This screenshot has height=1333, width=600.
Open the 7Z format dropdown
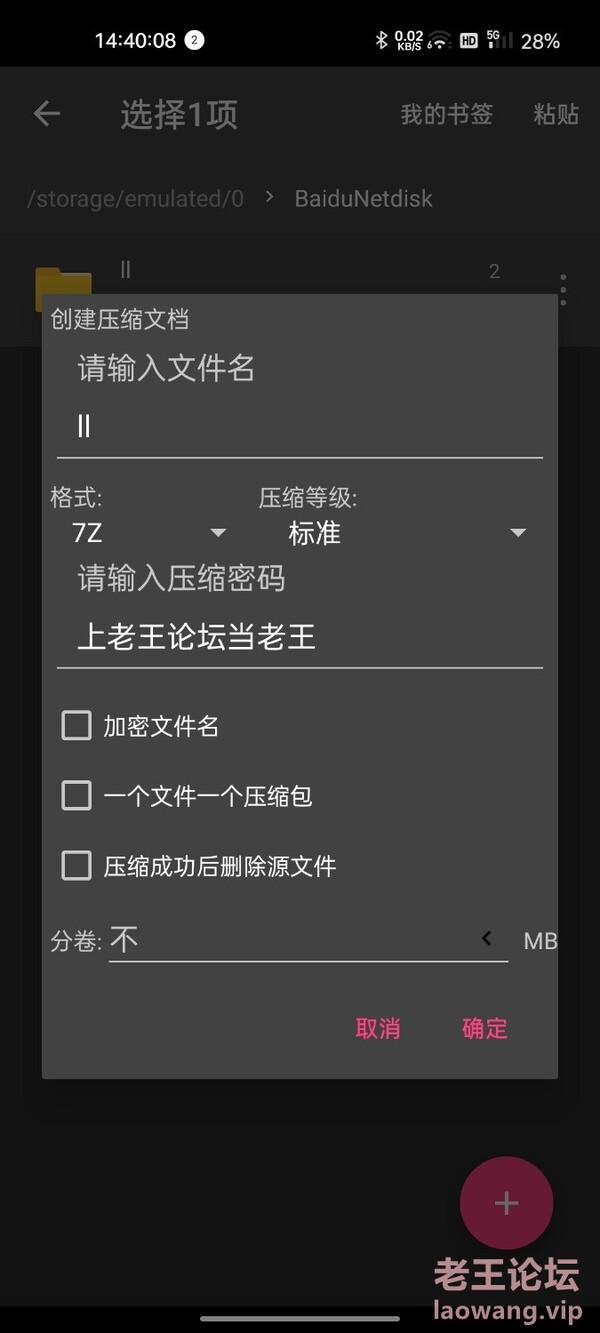148,533
